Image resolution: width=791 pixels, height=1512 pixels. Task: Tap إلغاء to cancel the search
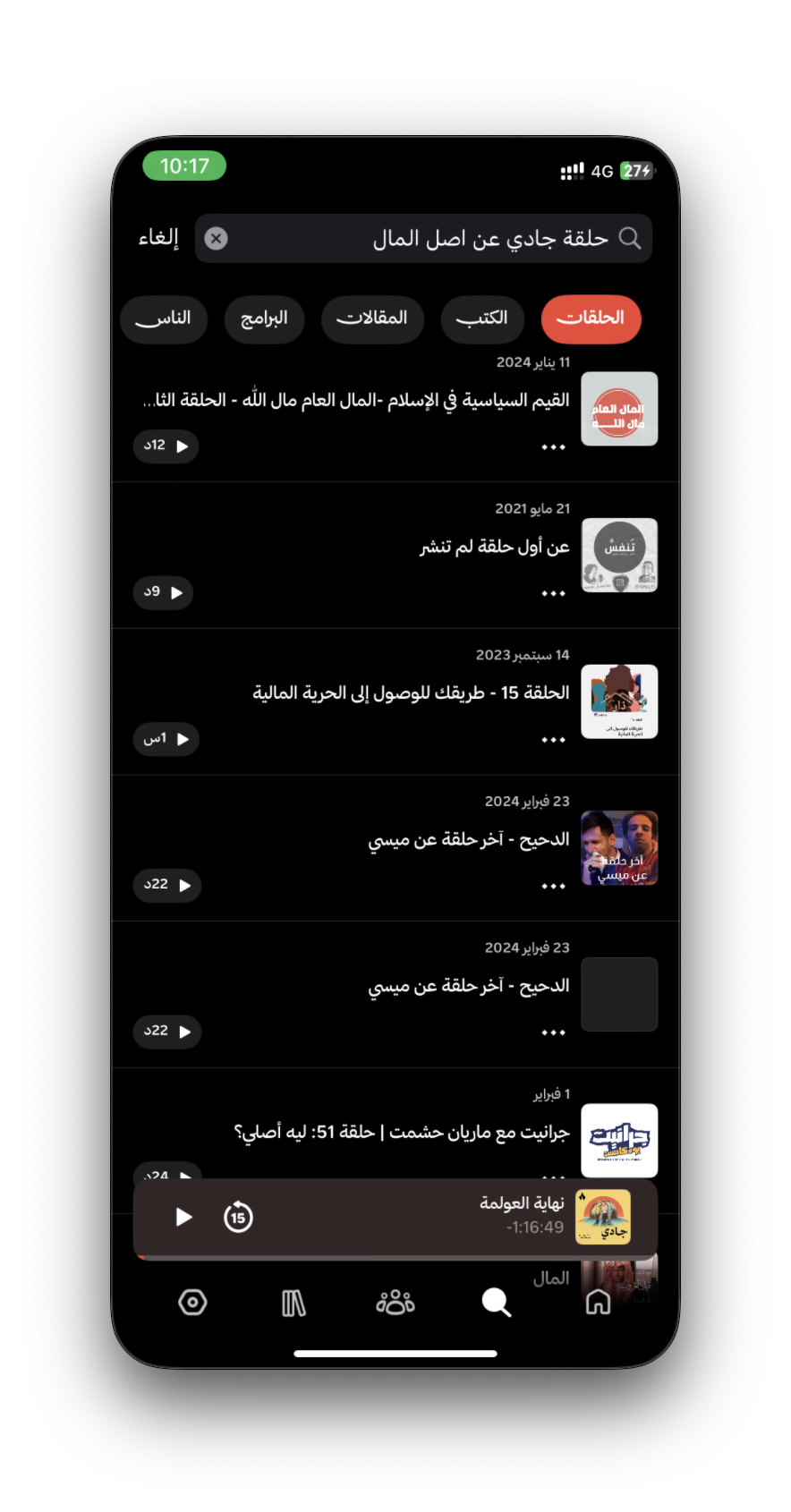158,238
